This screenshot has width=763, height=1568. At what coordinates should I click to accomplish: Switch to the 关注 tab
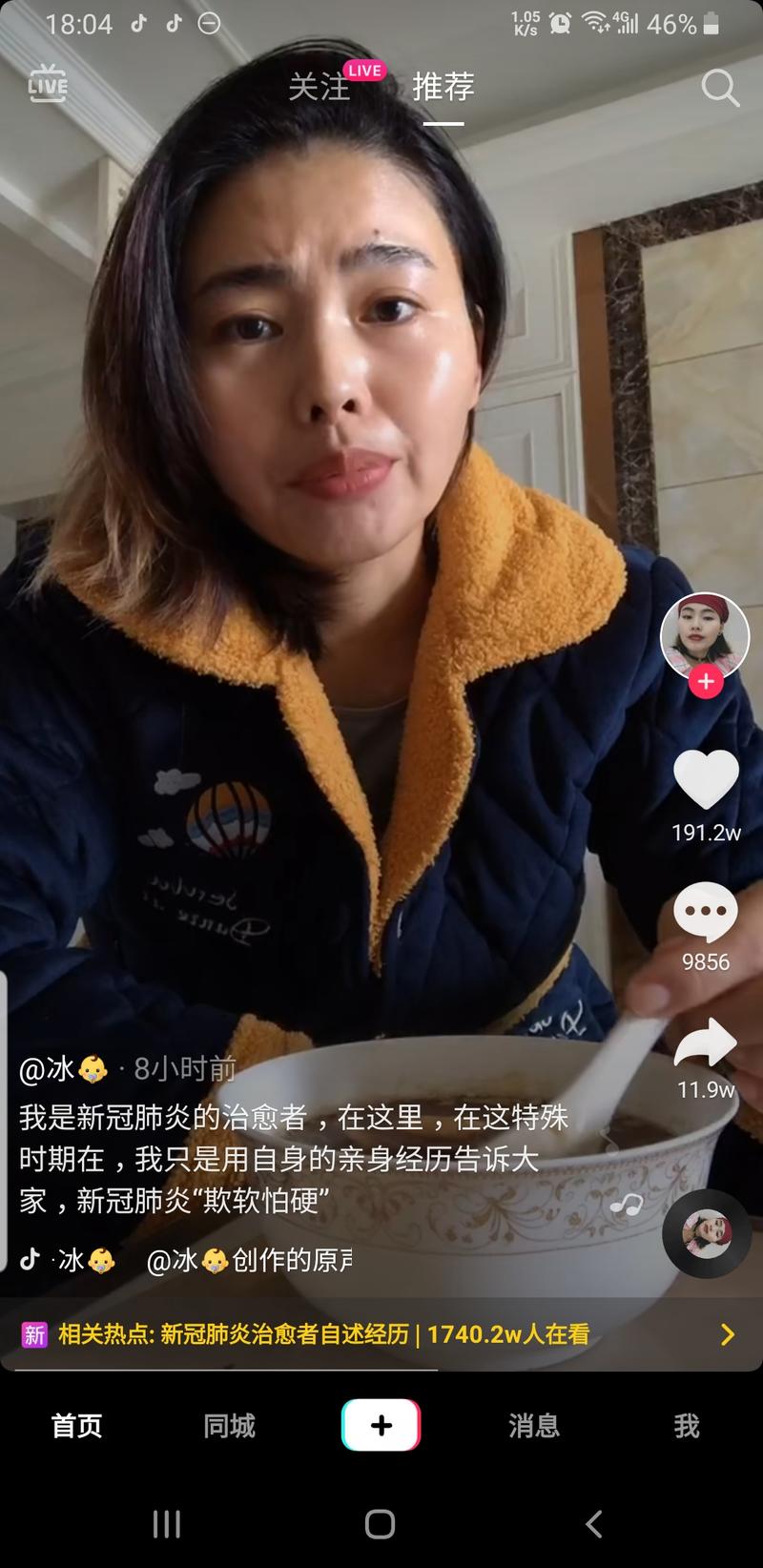click(321, 88)
